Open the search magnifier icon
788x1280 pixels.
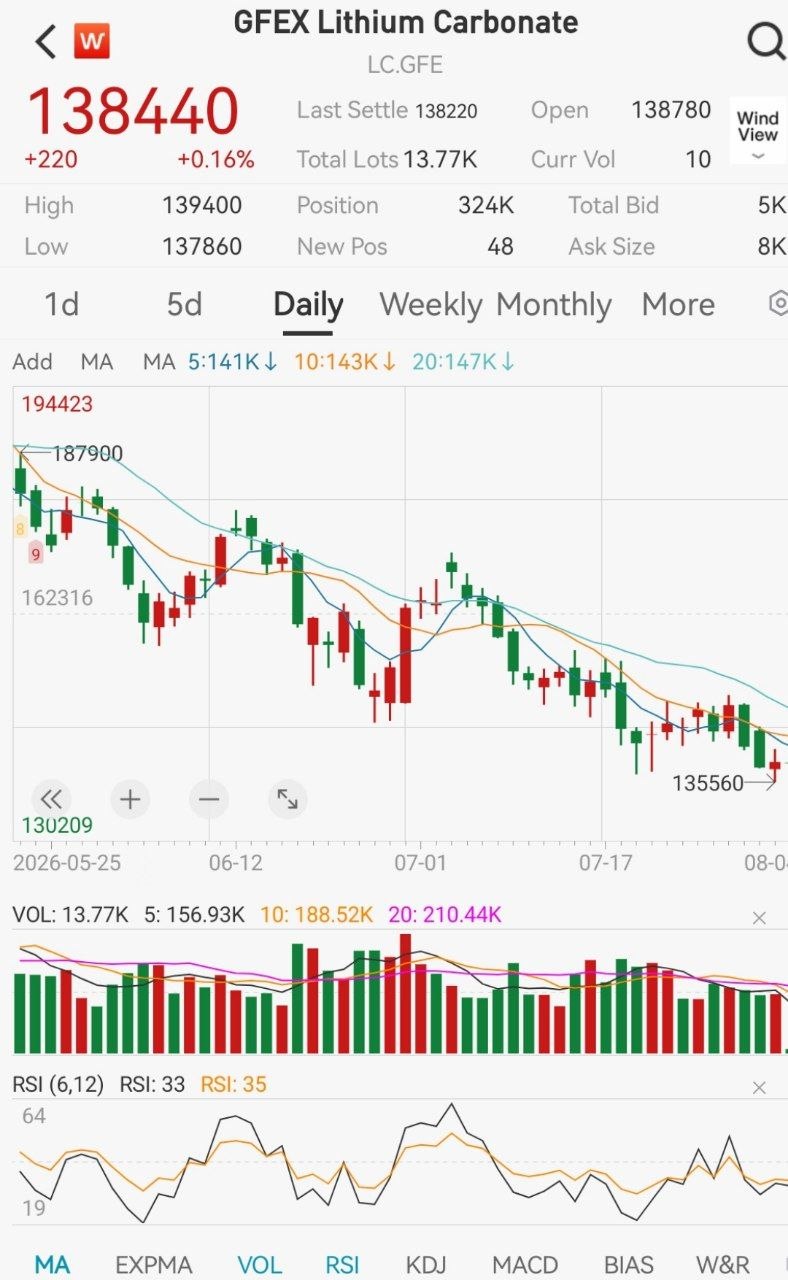coord(766,41)
